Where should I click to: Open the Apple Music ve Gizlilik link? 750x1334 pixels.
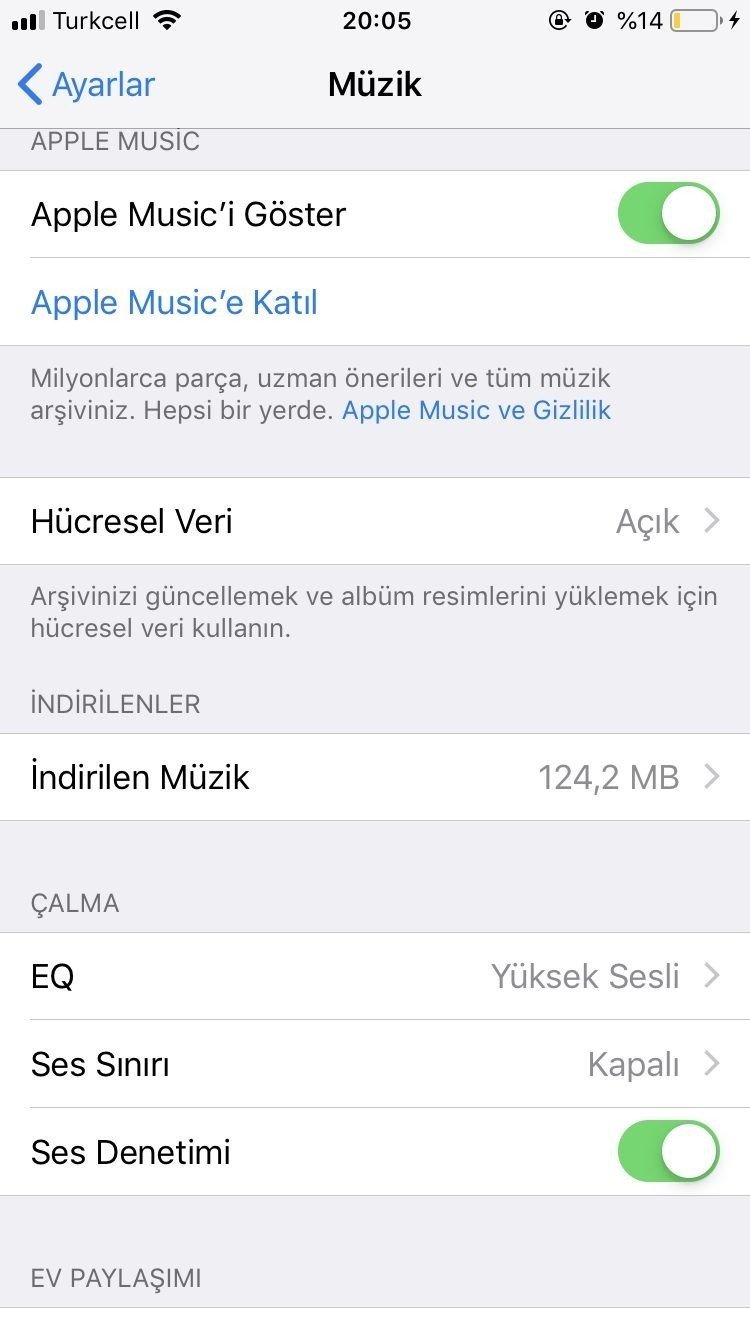click(x=476, y=410)
